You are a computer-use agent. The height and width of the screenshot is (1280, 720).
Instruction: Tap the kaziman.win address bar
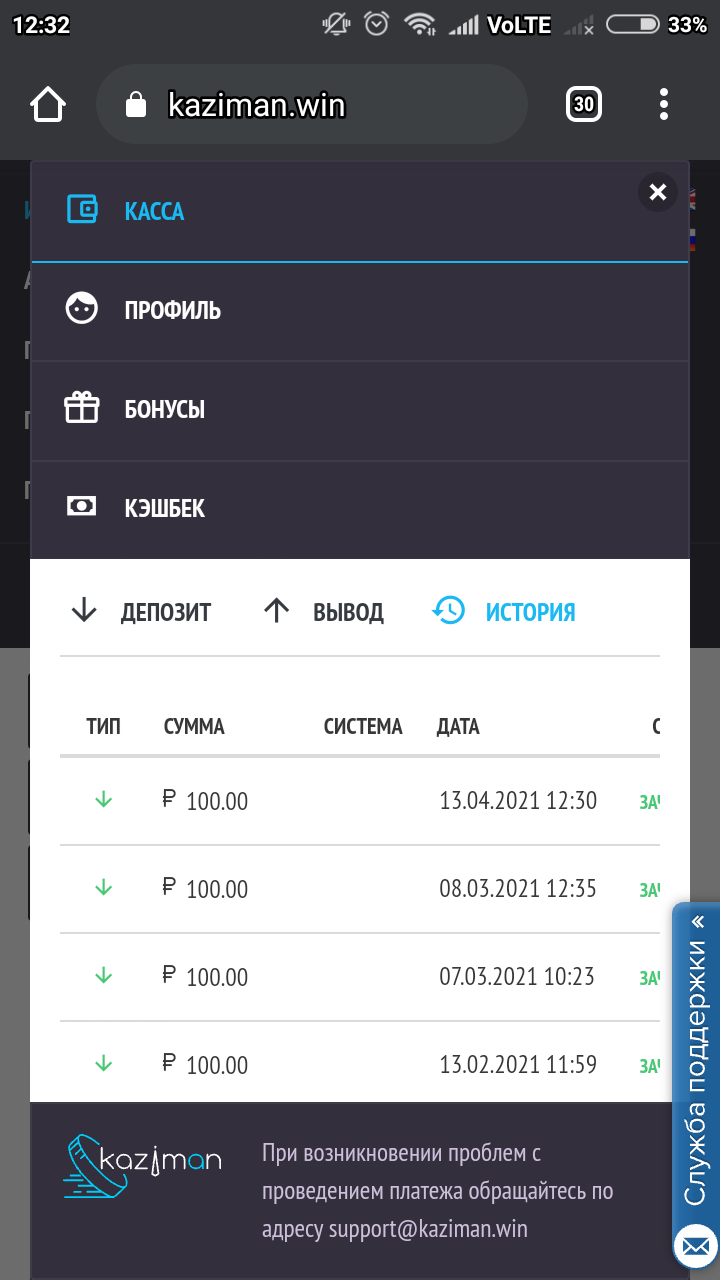(310, 105)
